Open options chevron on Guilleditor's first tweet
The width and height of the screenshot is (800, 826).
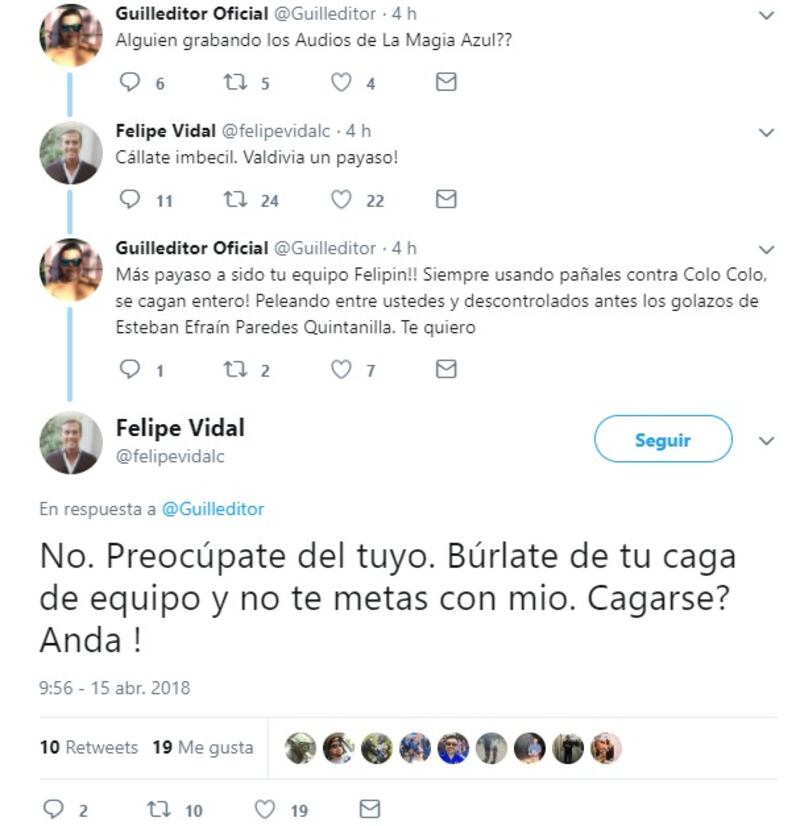pyautogui.click(x=767, y=15)
